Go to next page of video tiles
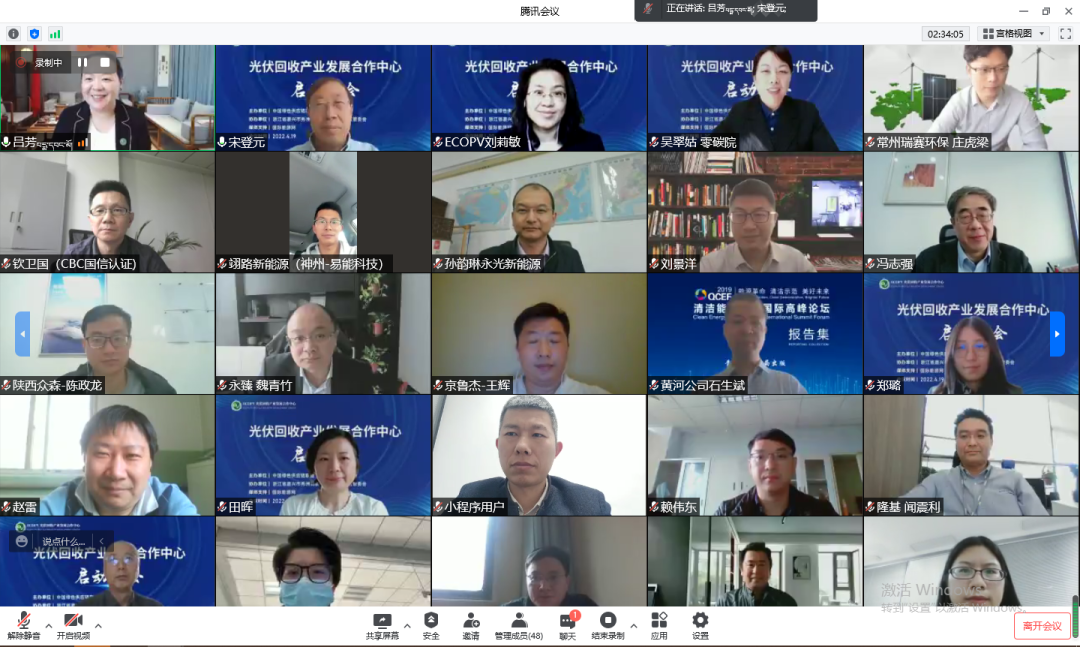The image size is (1080, 647). pos(1057,334)
